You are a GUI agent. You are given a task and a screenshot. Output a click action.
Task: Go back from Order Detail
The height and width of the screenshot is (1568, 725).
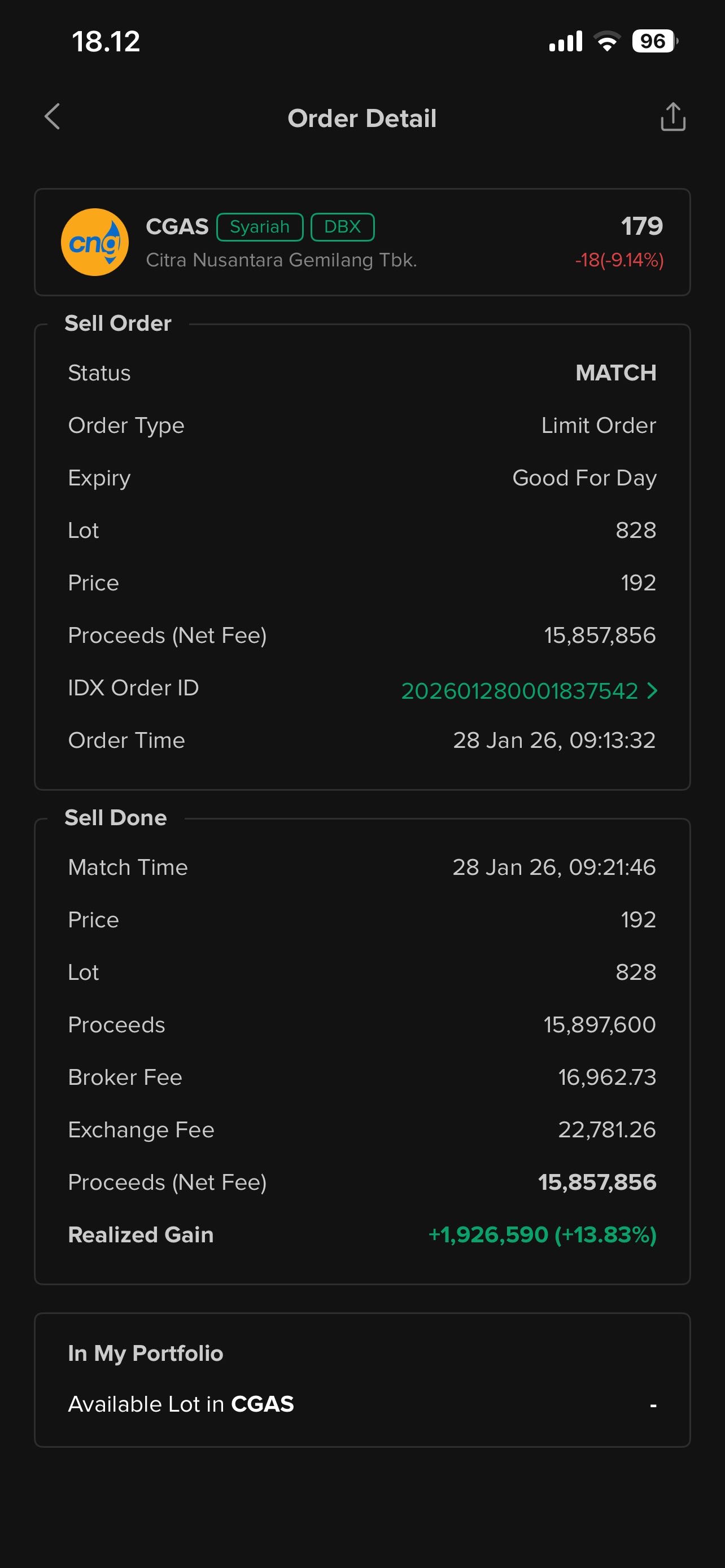pos(53,117)
